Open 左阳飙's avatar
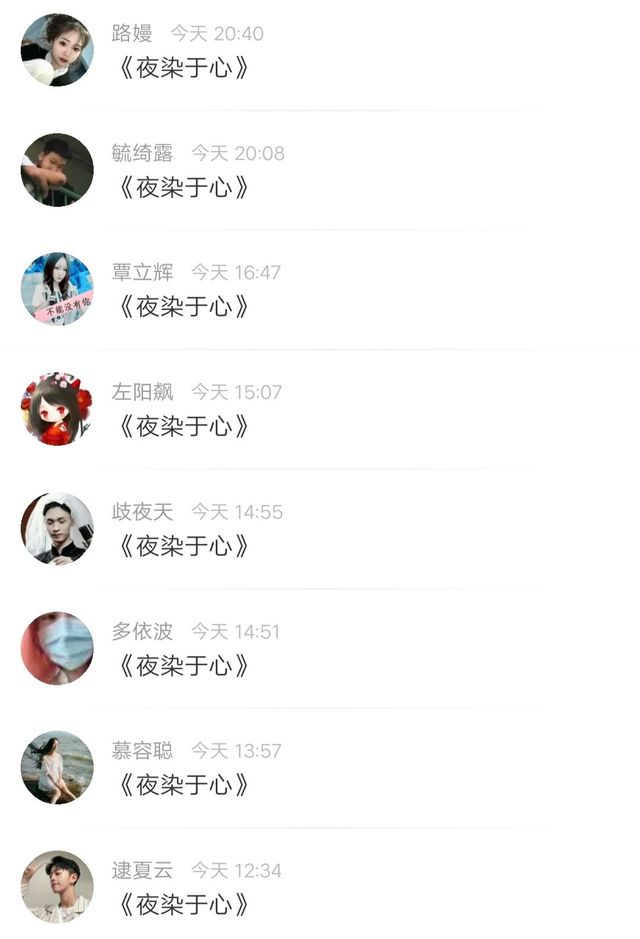 (57, 409)
